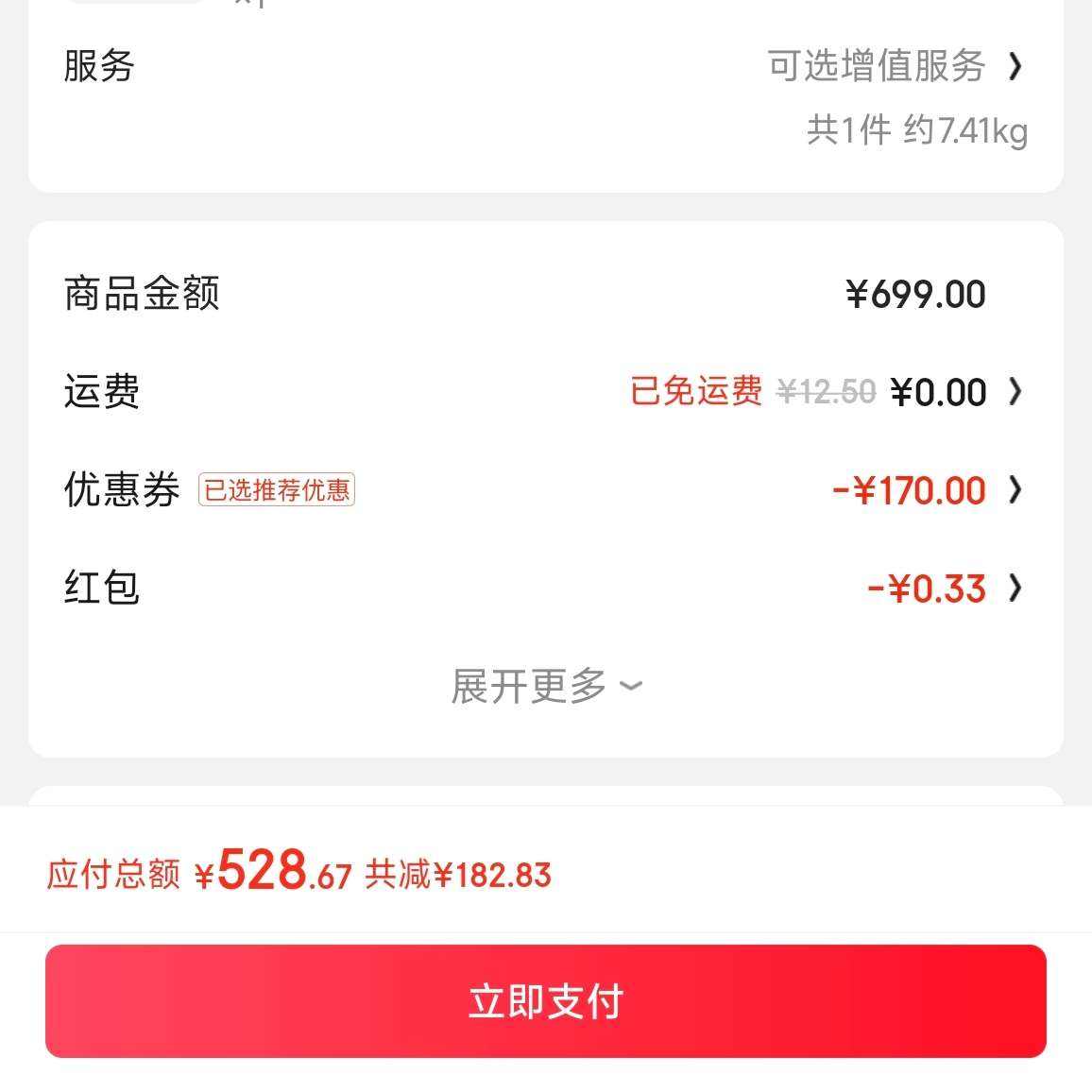
Task: Expand 展开更多 to show more details
Action: point(546,686)
